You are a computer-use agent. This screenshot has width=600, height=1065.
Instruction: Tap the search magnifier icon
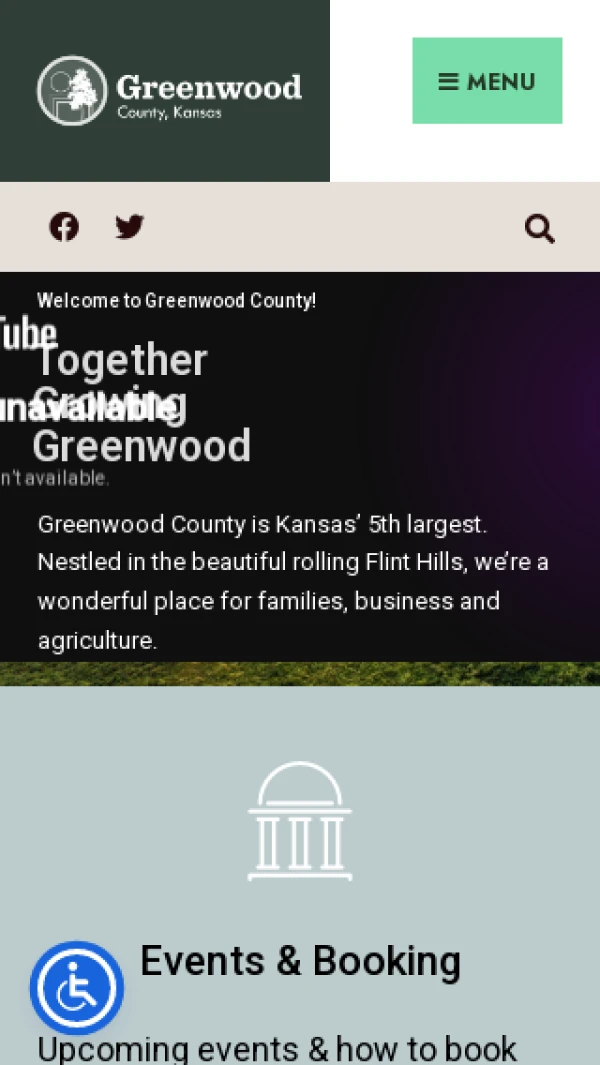coord(540,229)
